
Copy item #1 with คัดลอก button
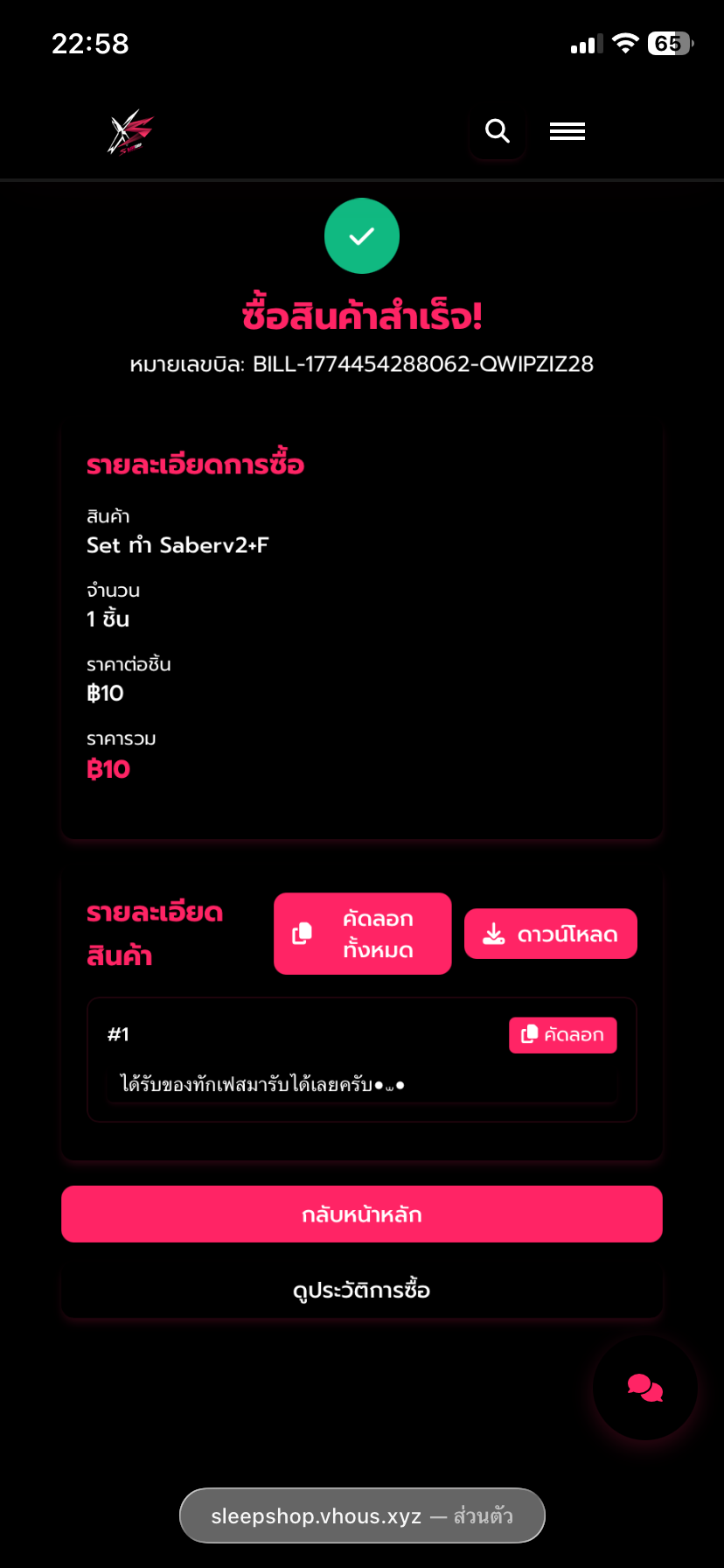pyautogui.click(x=562, y=1034)
